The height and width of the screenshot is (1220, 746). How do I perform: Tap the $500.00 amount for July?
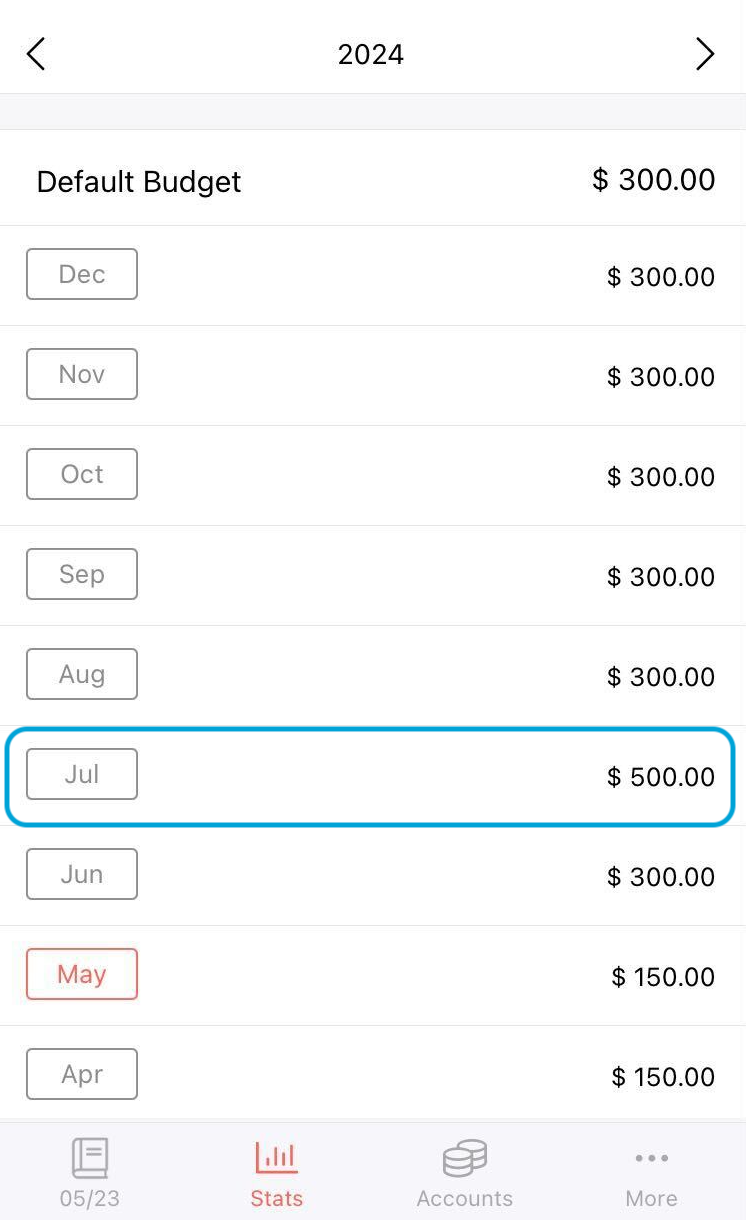(661, 777)
